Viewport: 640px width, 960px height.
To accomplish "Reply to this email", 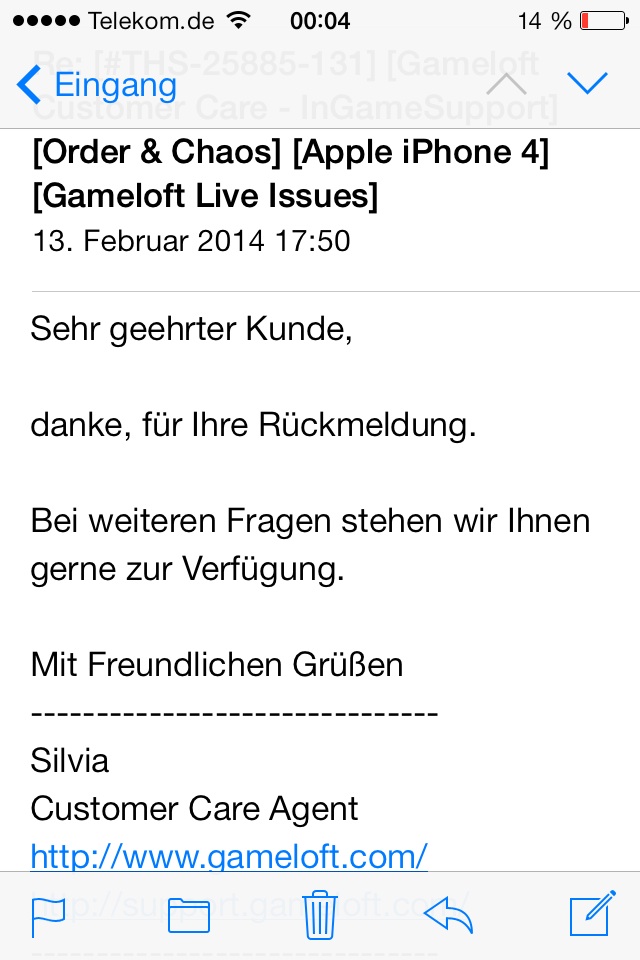I will coord(448,914).
